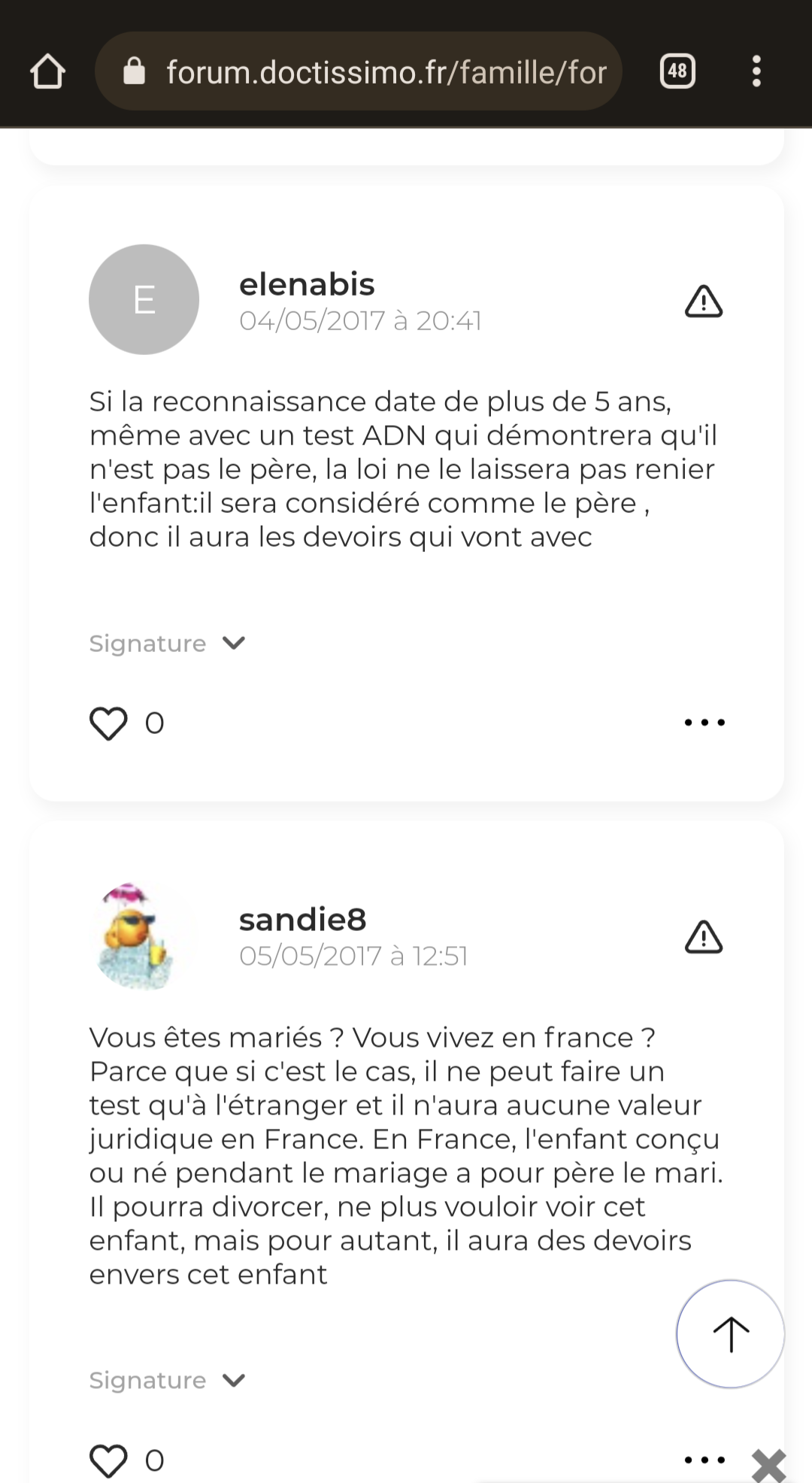Like sandie8's post

(x=109, y=1460)
